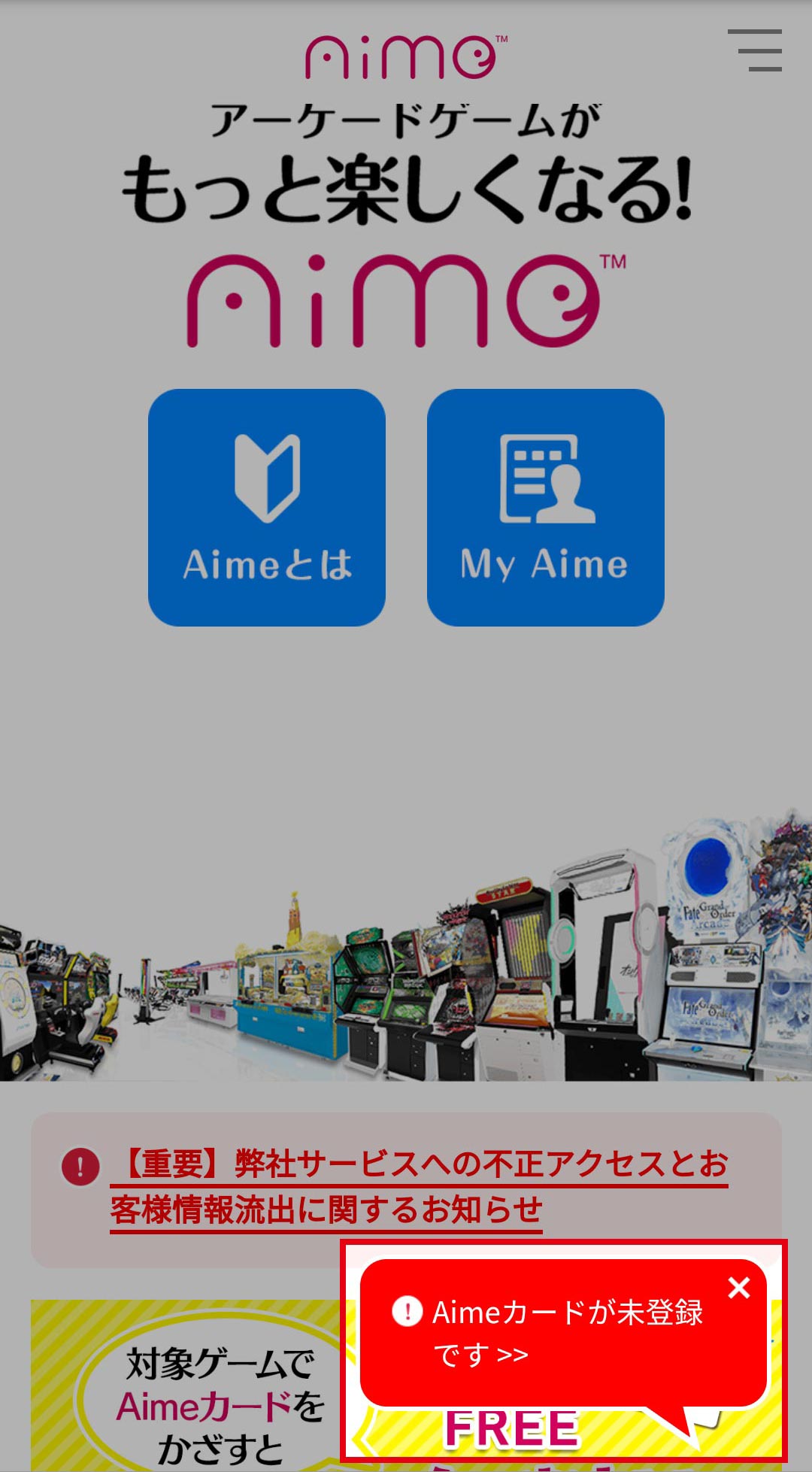Go to My Aime
This screenshot has width=812, height=1472.
tap(545, 507)
